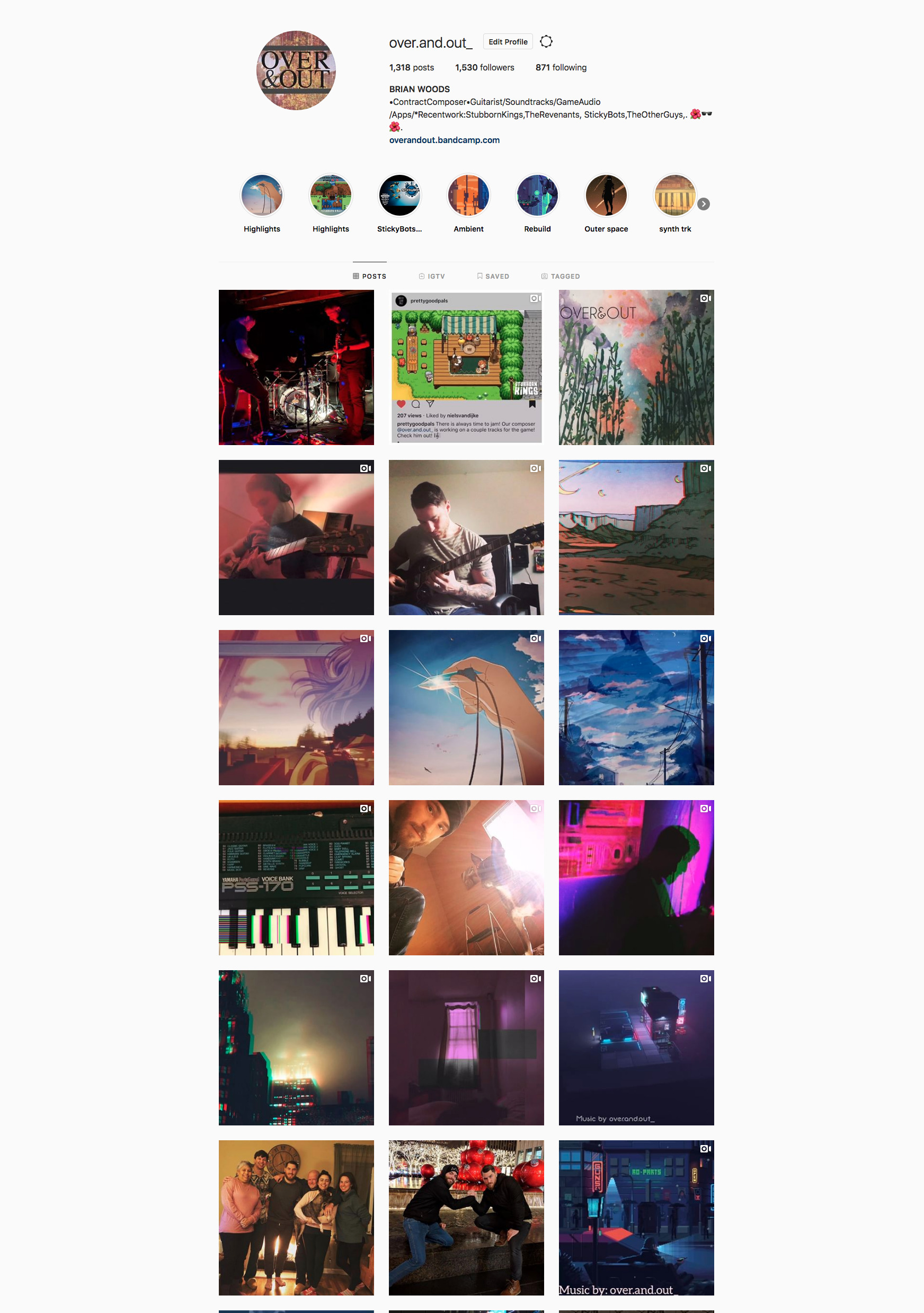Open the Ambient story highlight
This screenshot has width=924, height=1313.
tap(468, 196)
